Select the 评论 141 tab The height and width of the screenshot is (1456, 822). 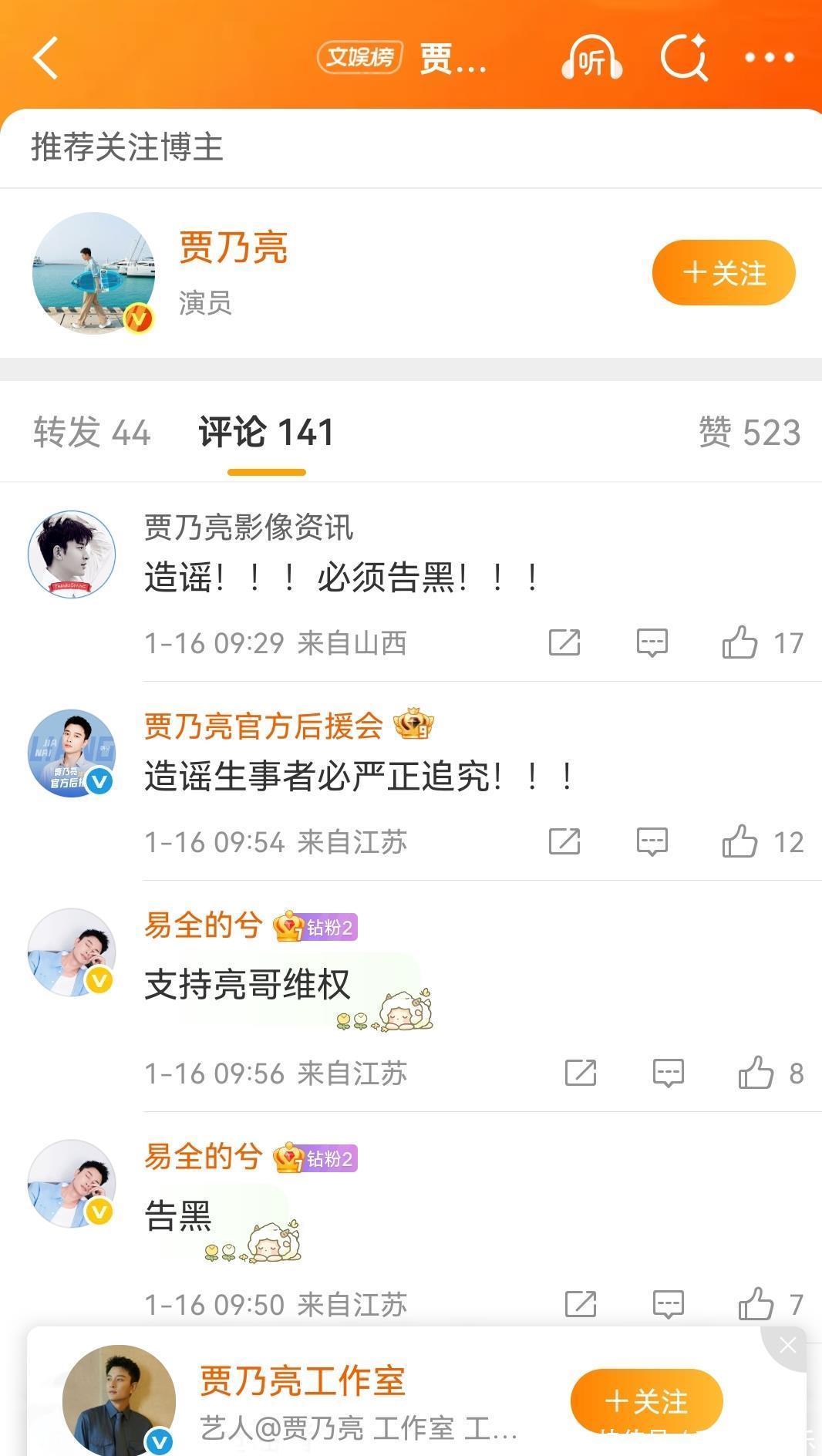point(266,432)
